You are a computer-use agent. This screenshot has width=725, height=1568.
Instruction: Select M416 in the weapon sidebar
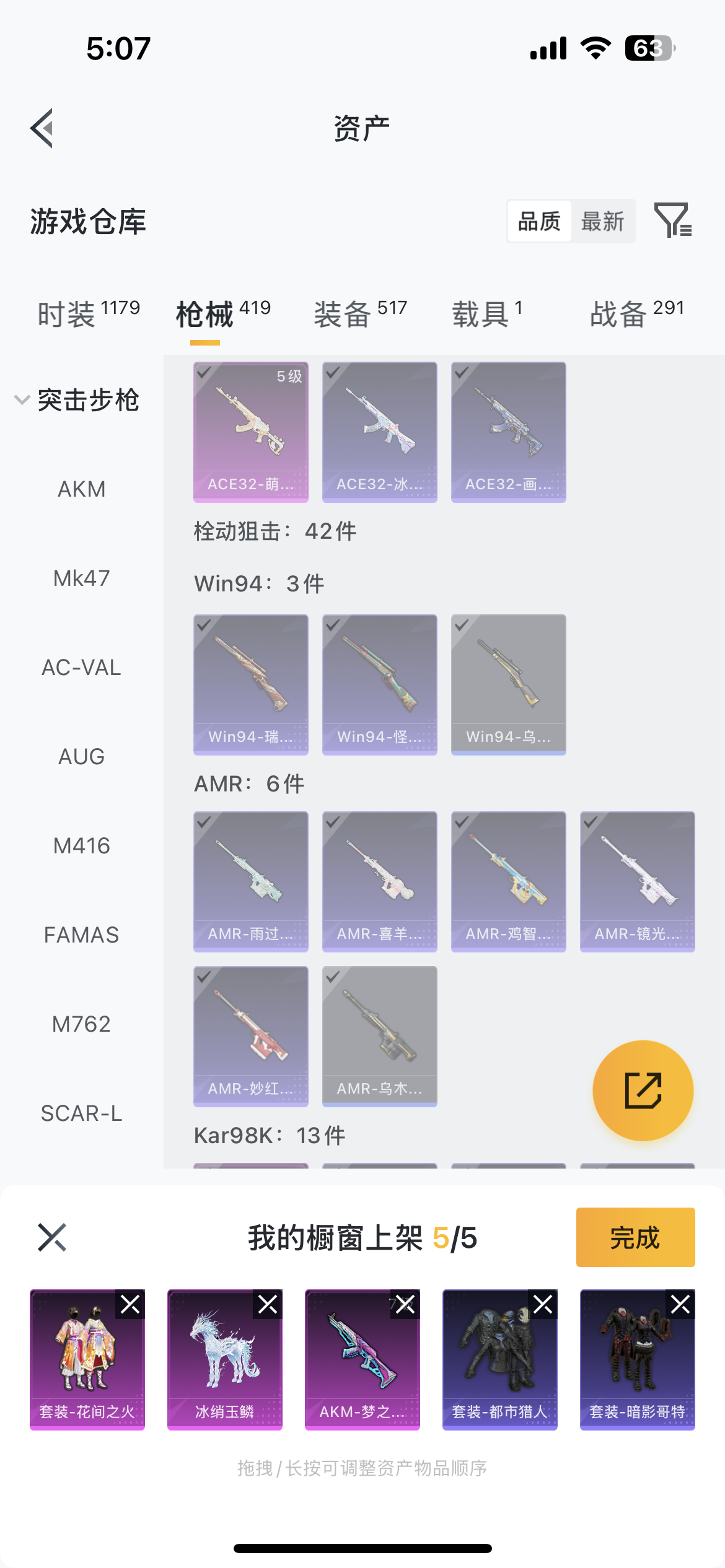tap(81, 846)
